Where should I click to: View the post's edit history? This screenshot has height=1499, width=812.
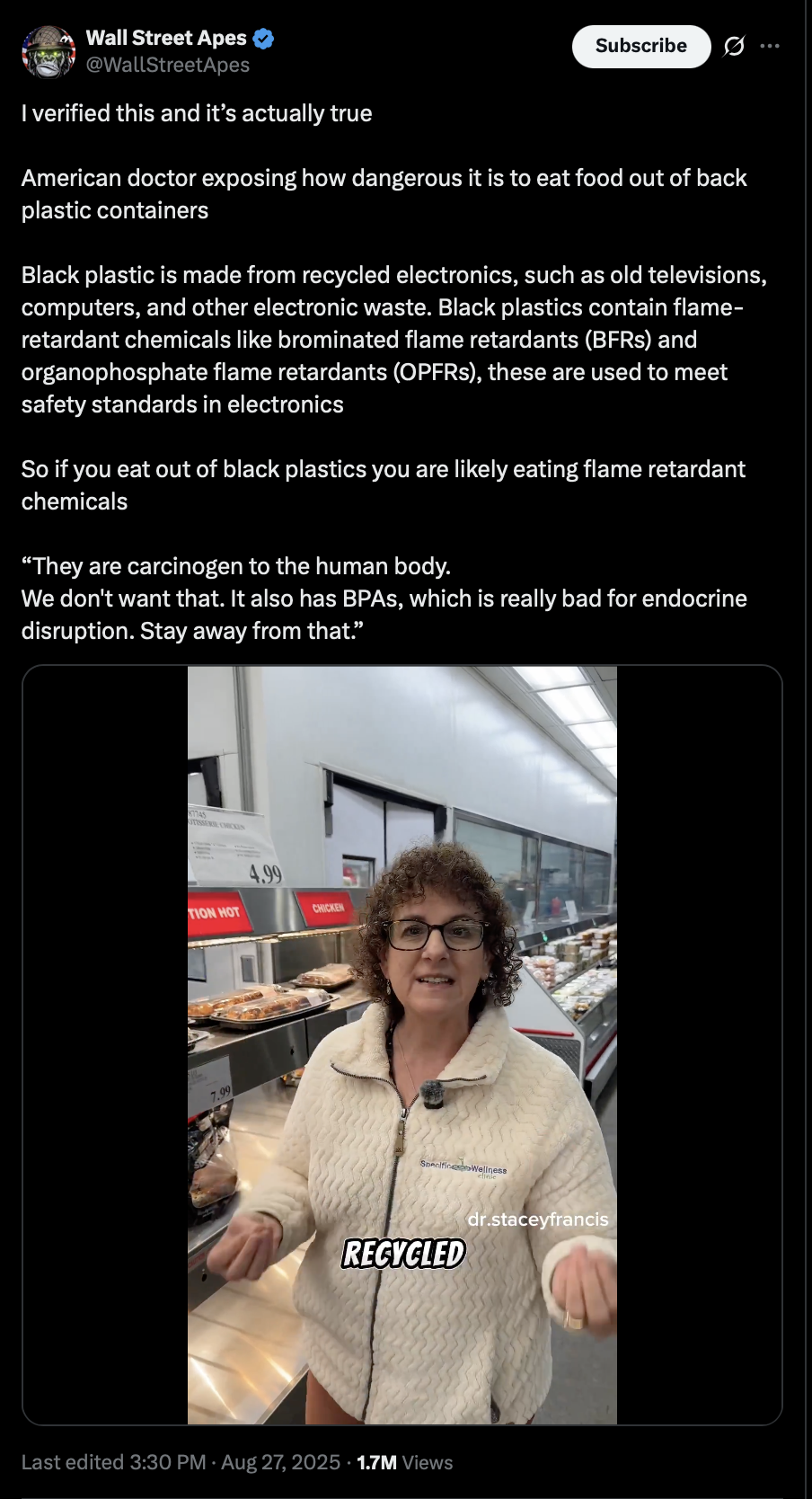pyautogui.click(x=113, y=1462)
